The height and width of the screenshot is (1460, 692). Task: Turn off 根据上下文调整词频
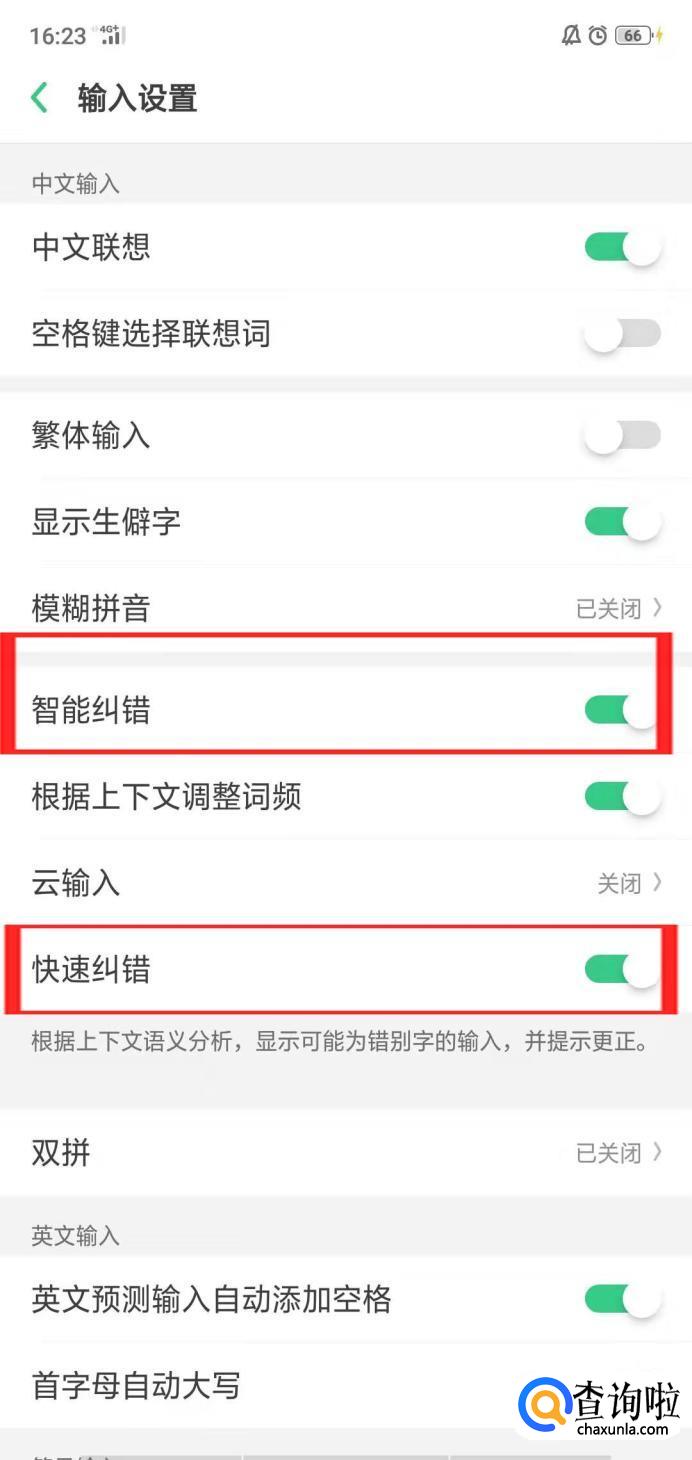click(x=622, y=797)
